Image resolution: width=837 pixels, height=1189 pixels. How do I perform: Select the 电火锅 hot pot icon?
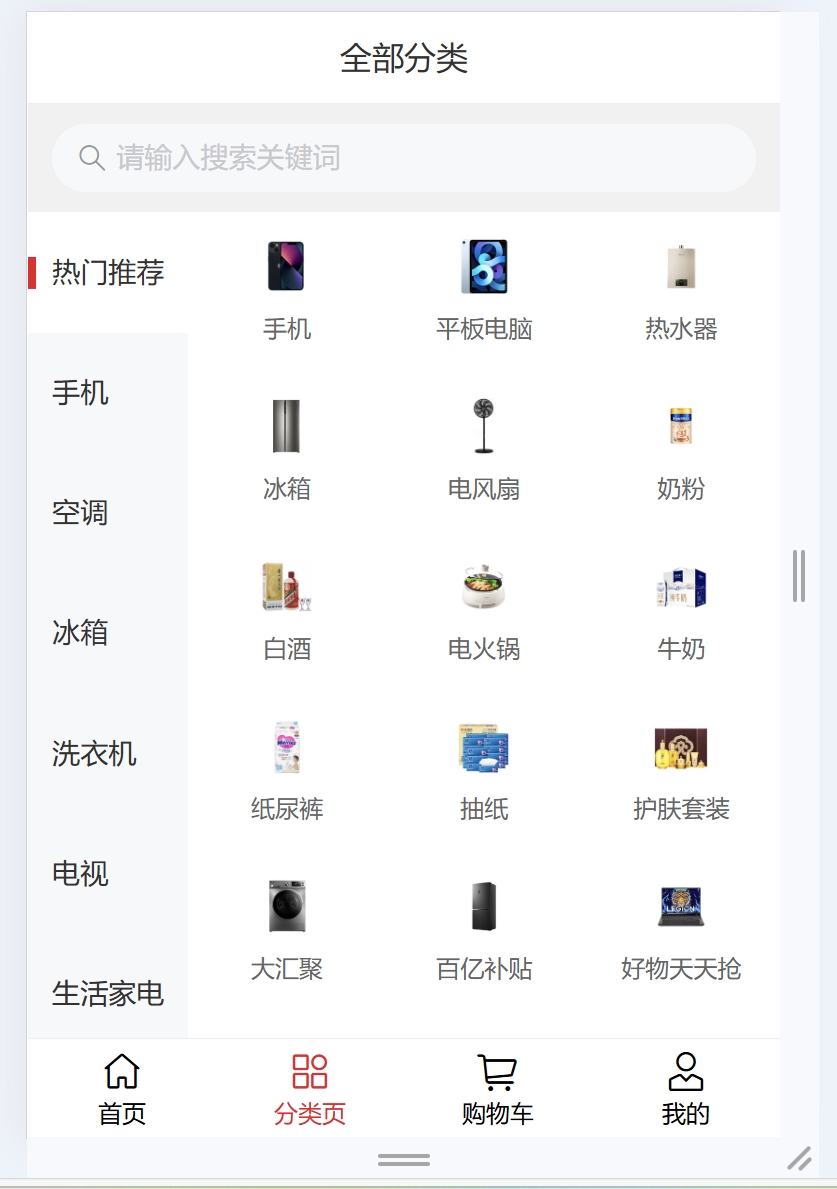pos(483,588)
